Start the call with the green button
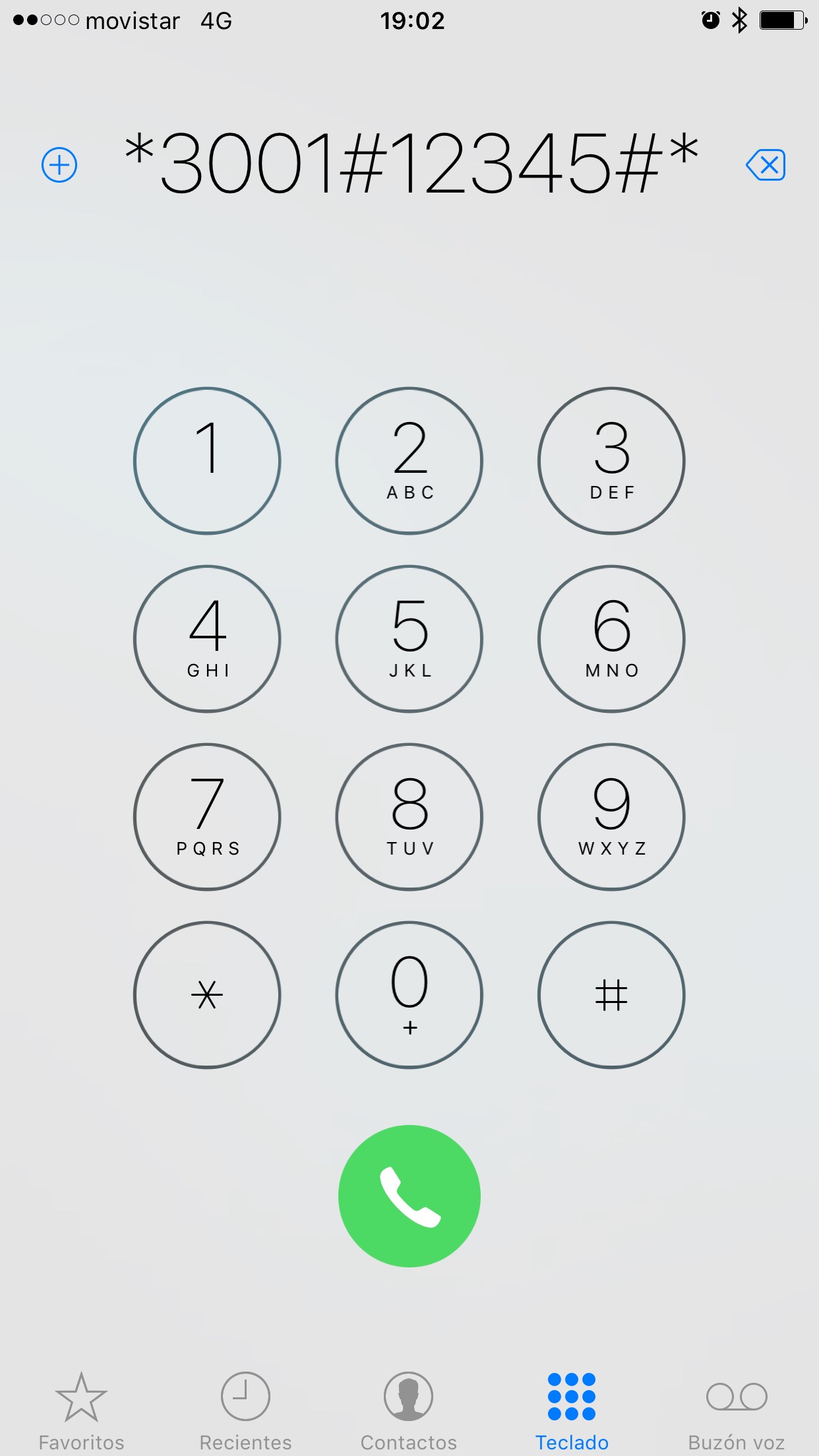 [409, 1196]
